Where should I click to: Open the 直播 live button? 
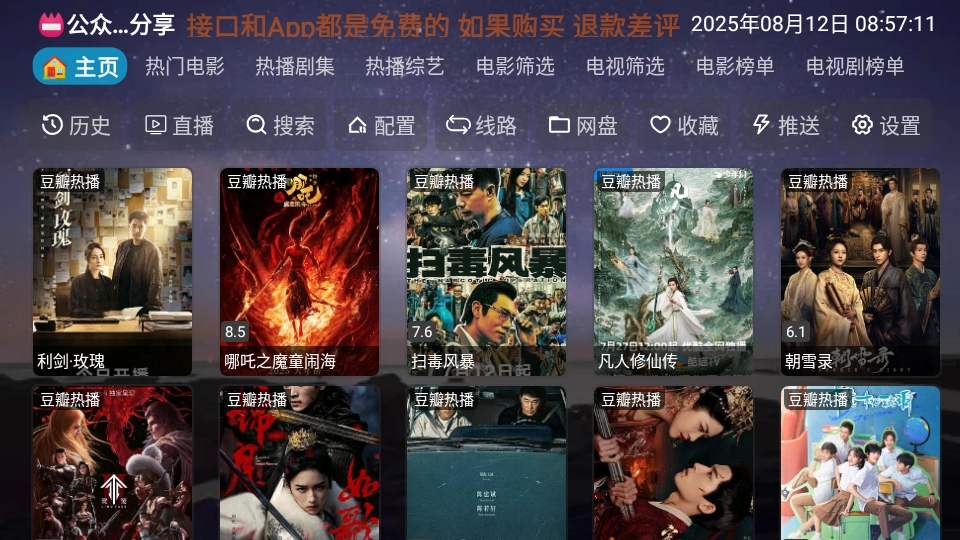coord(180,125)
